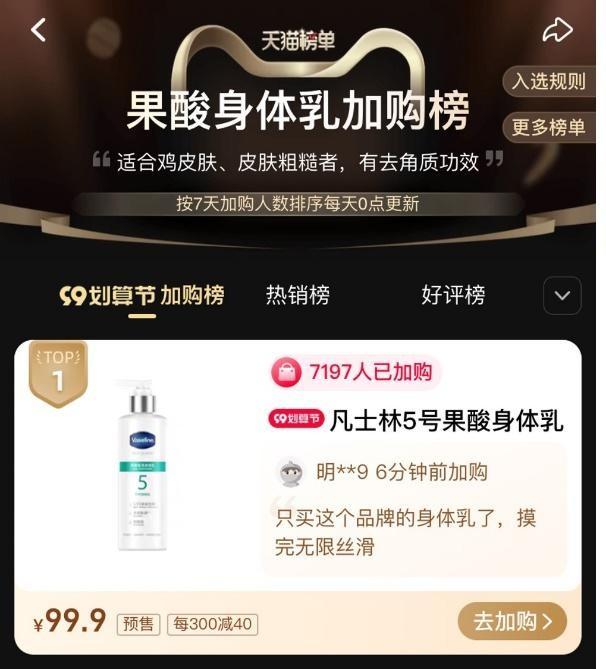
Task: Go back using the top-left arrow
Action: pyautogui.click(x=38, y=30)
